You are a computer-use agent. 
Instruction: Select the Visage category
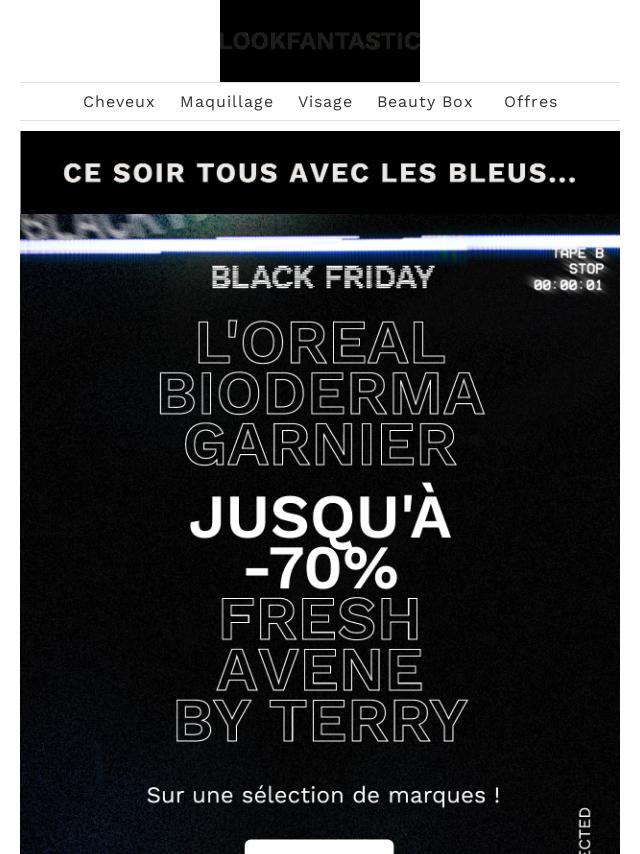point(325,102)
